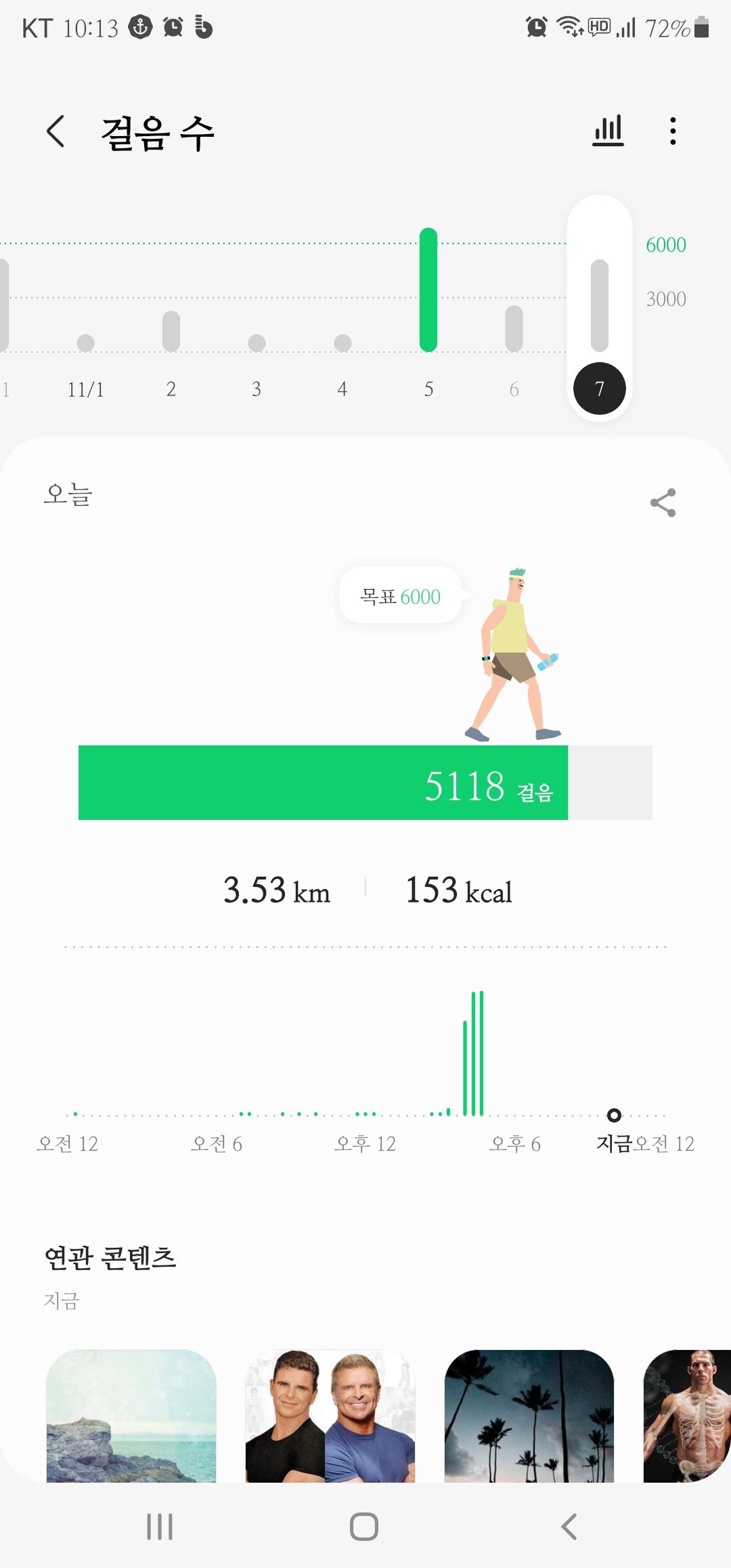The image size is (731, 1568).
Task: Go back from the 걸음 수 screen
Action: 56,131
